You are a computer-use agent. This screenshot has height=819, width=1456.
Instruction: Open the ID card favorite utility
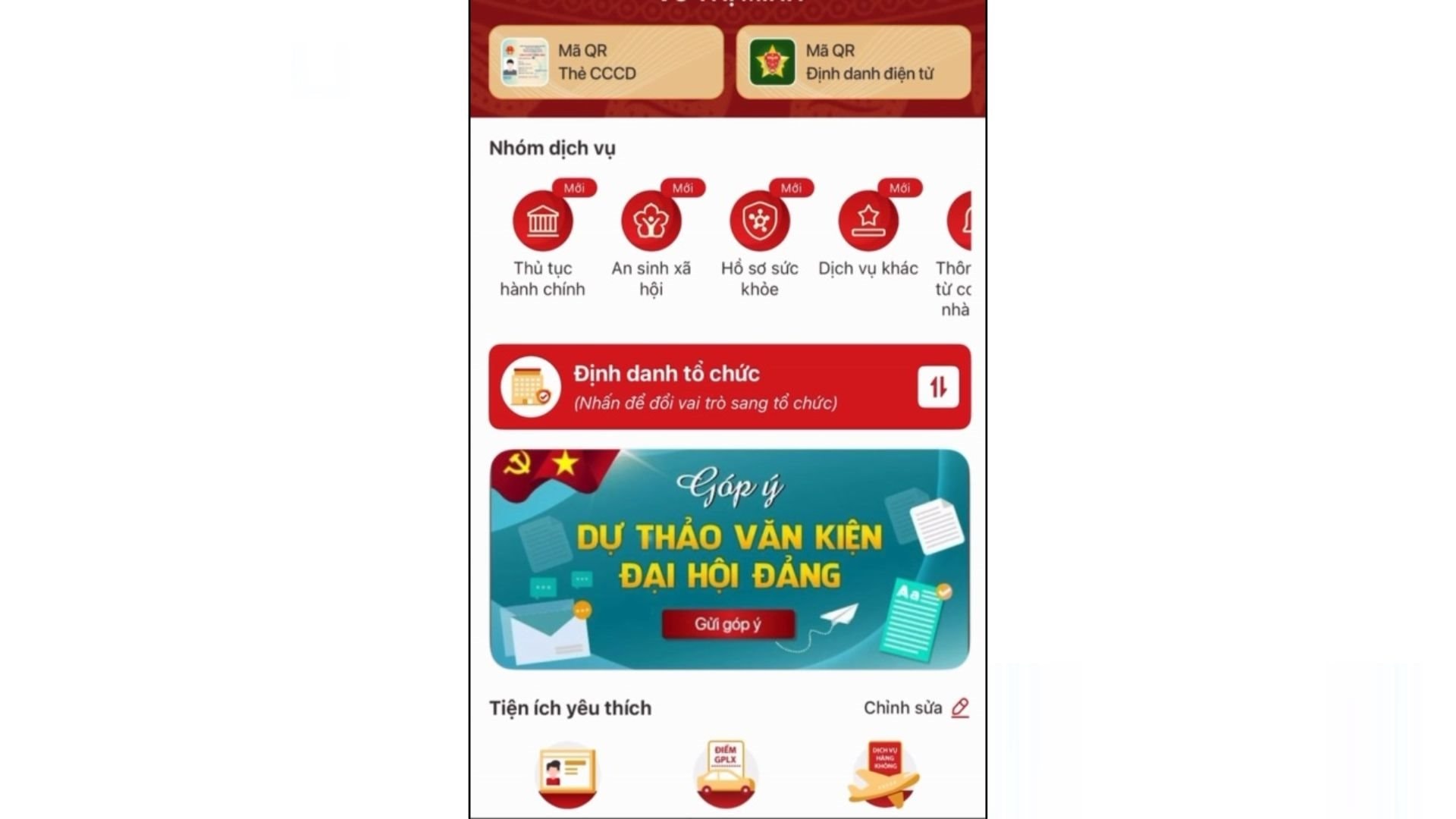[x=568, y=773]
